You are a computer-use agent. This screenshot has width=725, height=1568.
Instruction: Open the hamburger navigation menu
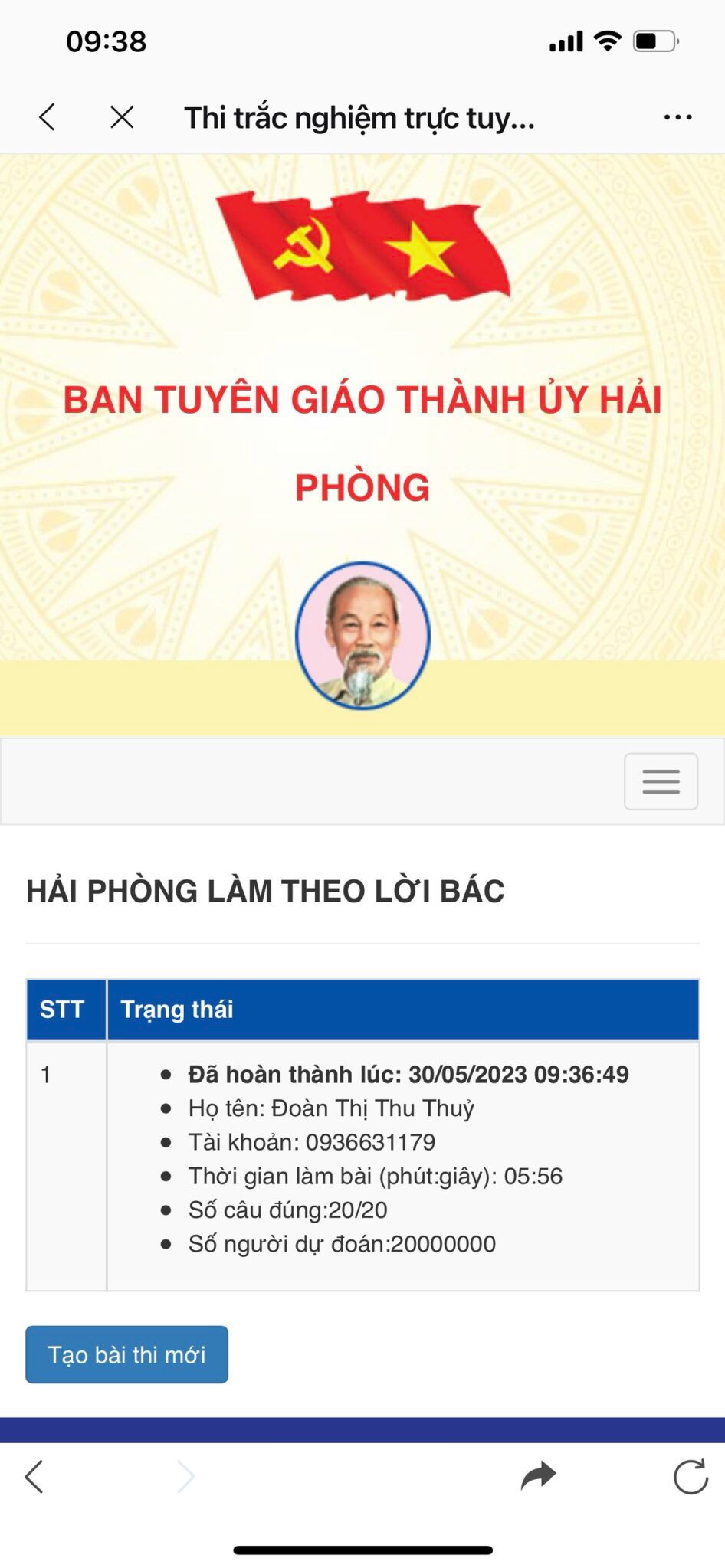(661, 781)
